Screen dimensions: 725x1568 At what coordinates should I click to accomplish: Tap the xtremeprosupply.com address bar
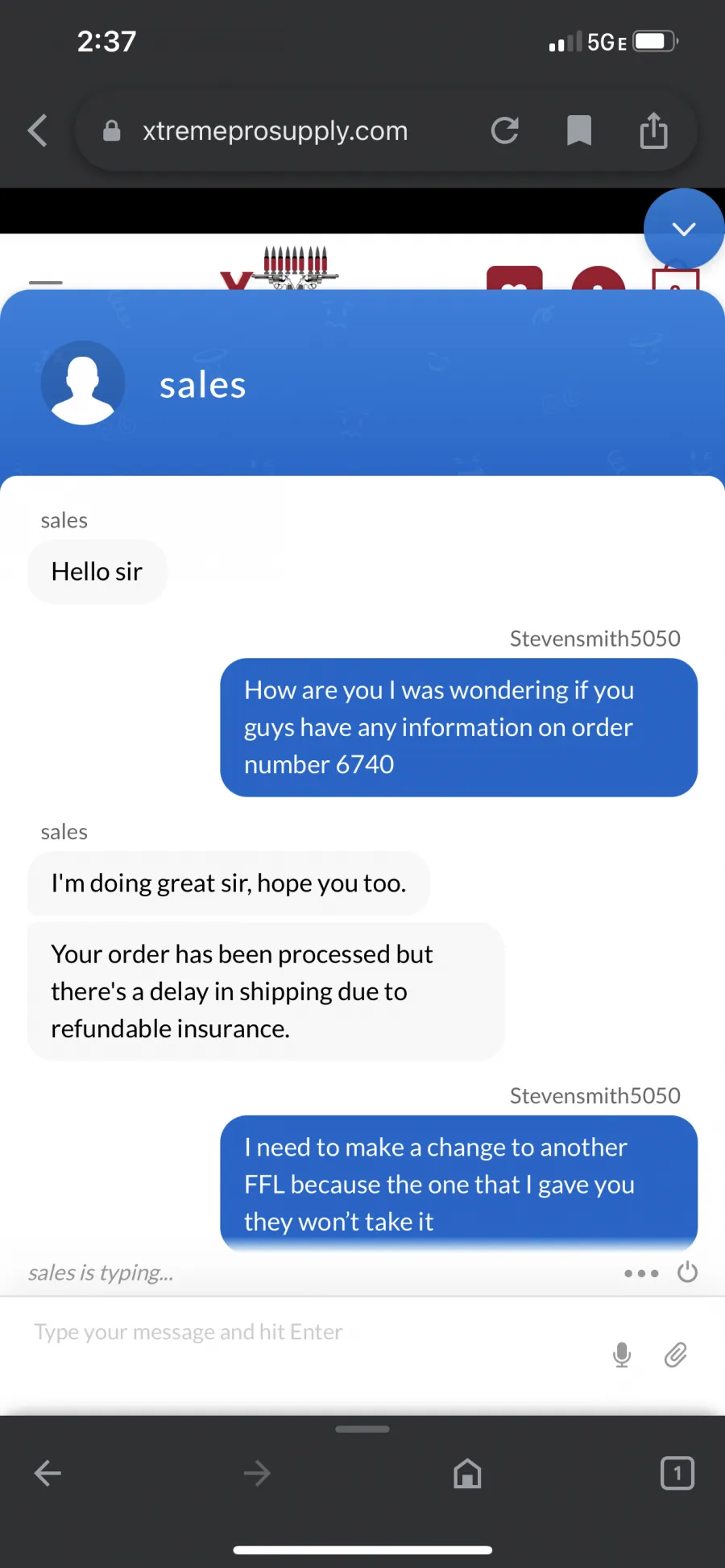coord(275,130)
